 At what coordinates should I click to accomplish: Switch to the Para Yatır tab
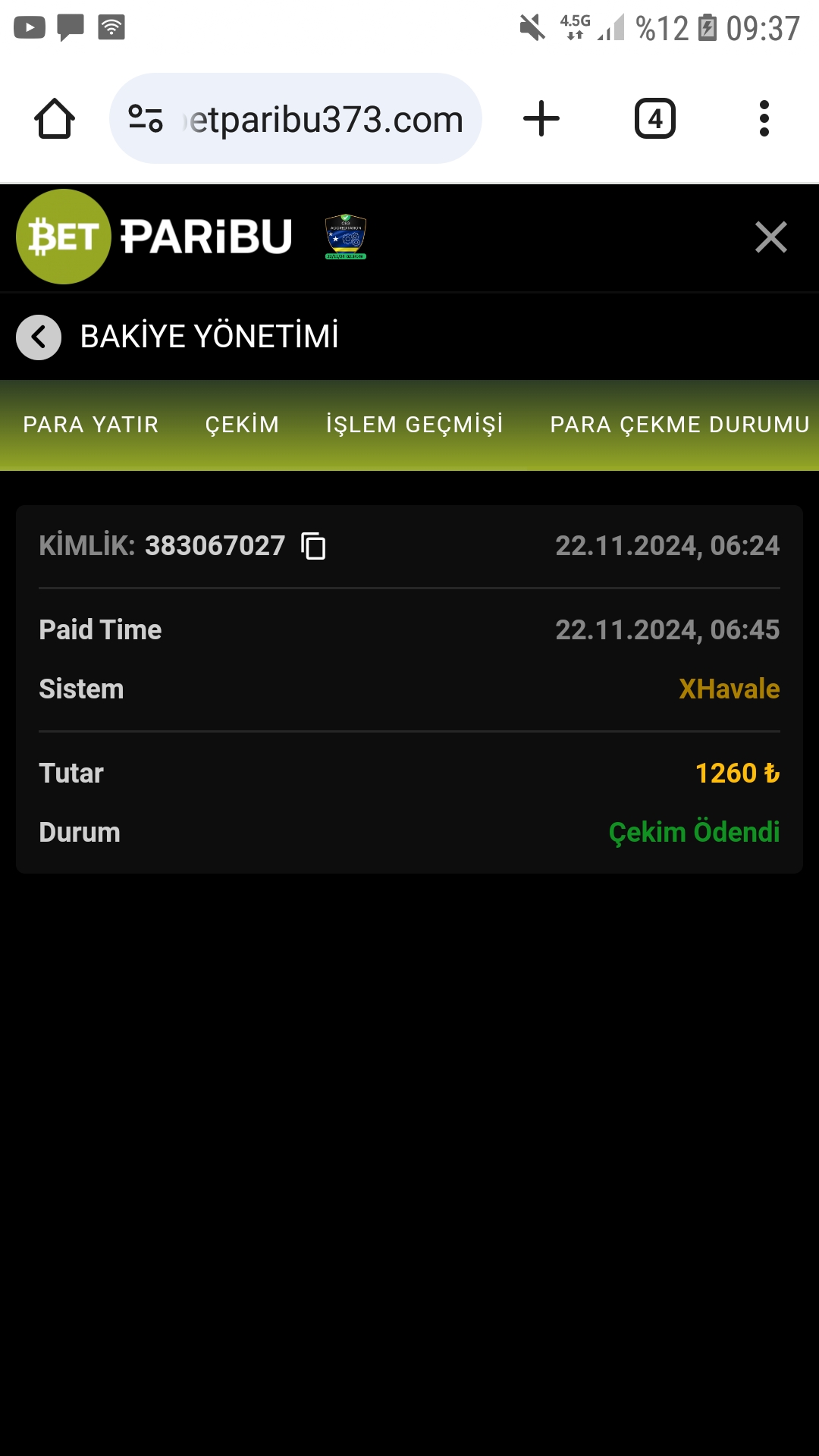(x=91, y=425)
